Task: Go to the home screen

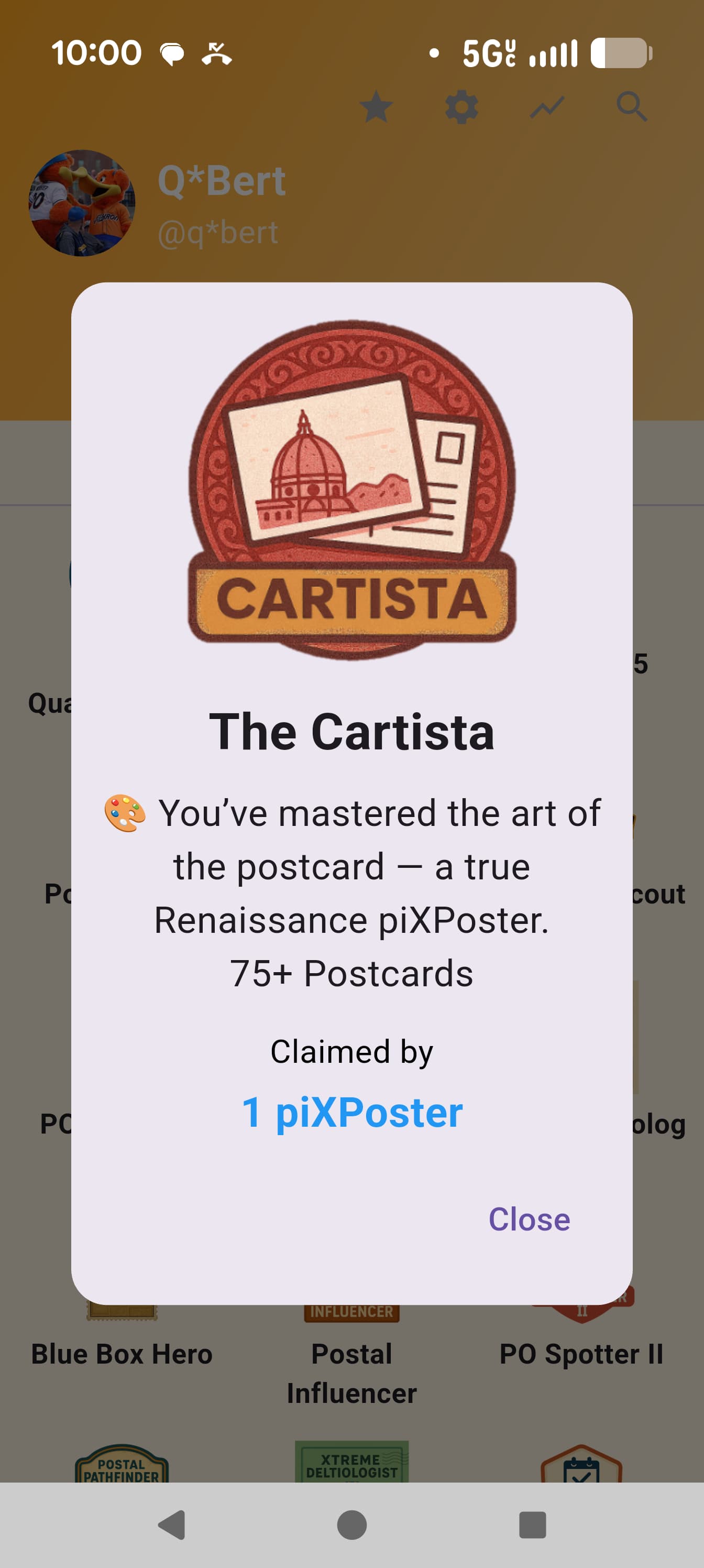Action: (x=351, y=1526)
